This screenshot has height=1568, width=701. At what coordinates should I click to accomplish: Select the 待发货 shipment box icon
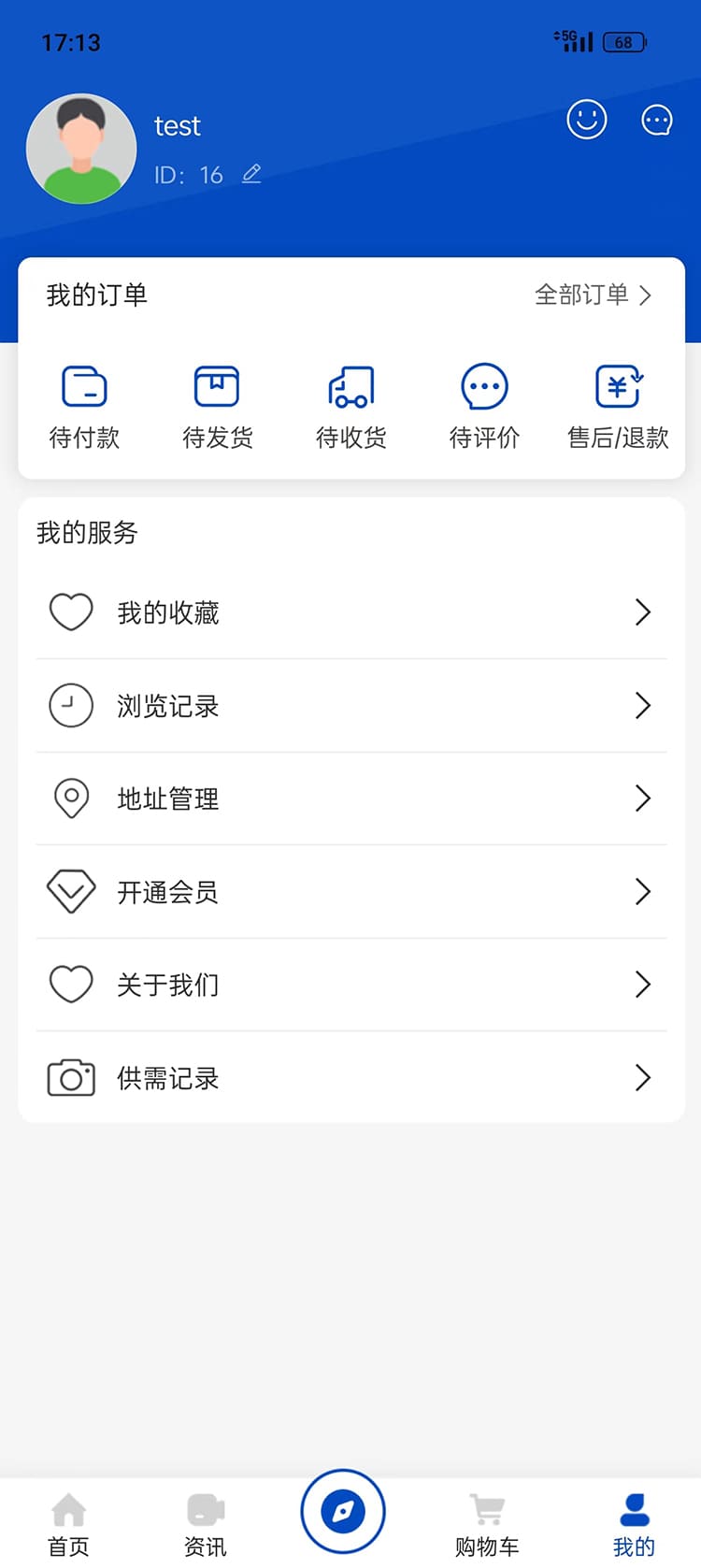click(x=216, y=385)
